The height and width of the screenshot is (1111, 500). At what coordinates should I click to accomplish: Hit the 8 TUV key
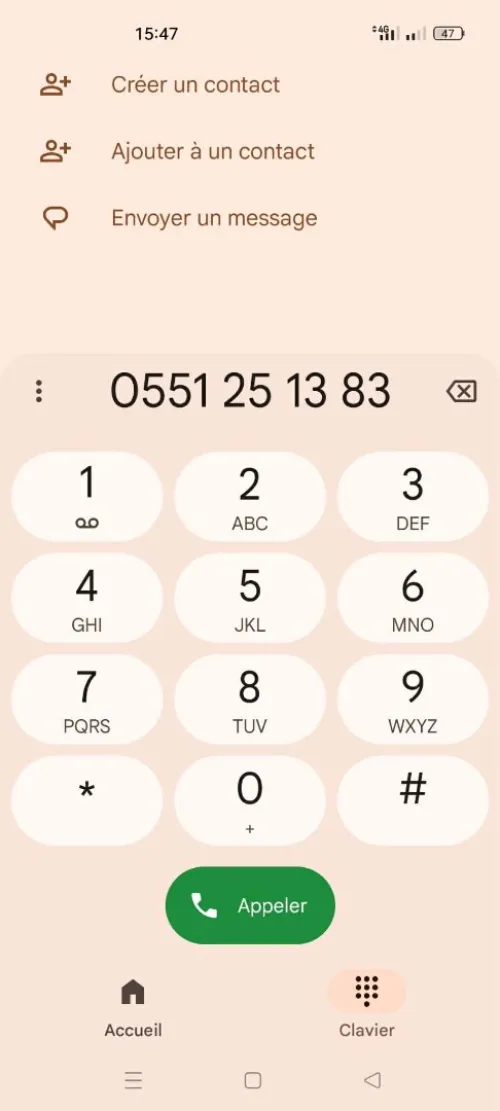tap(250, 699)
